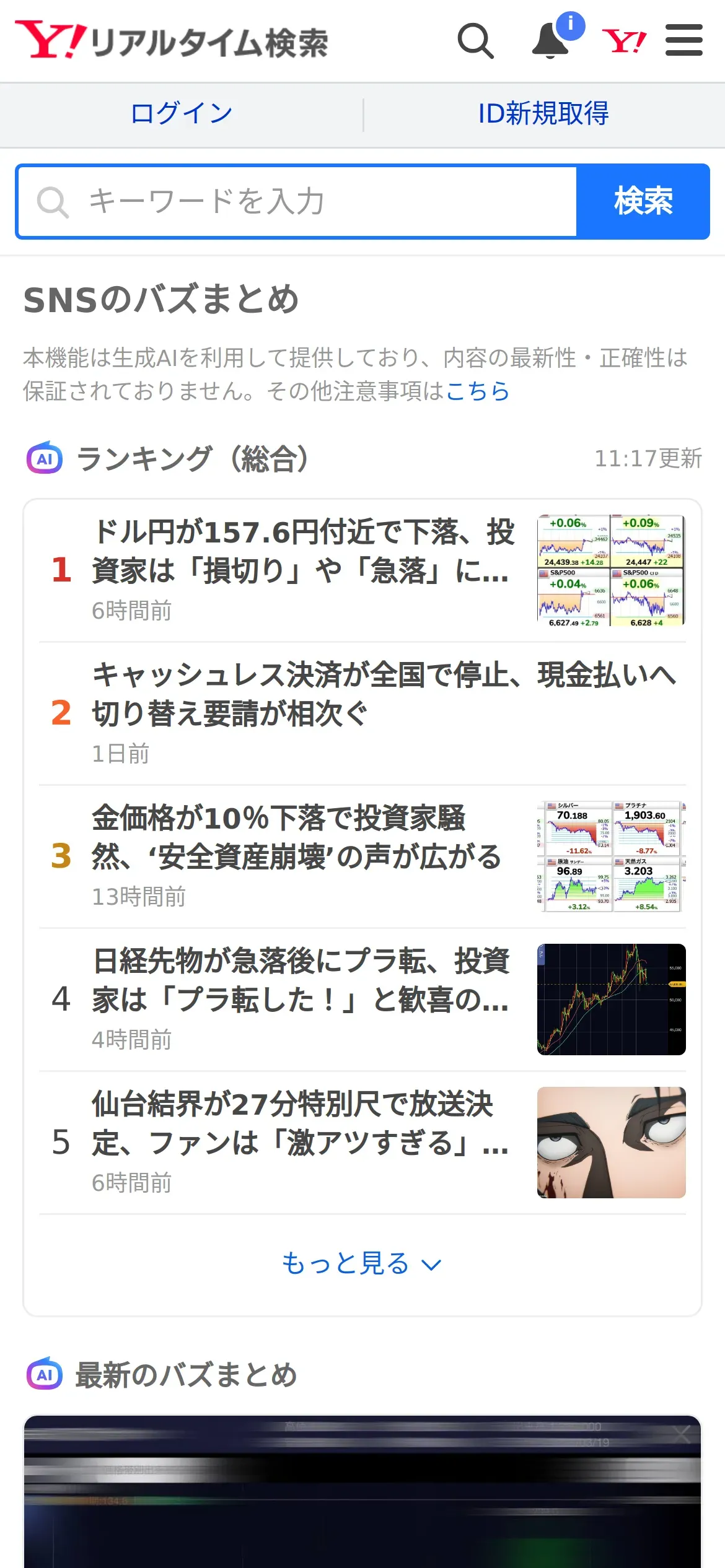
Task: Tap the search magnifier icon in header
Action: click(x=476, y=41)
